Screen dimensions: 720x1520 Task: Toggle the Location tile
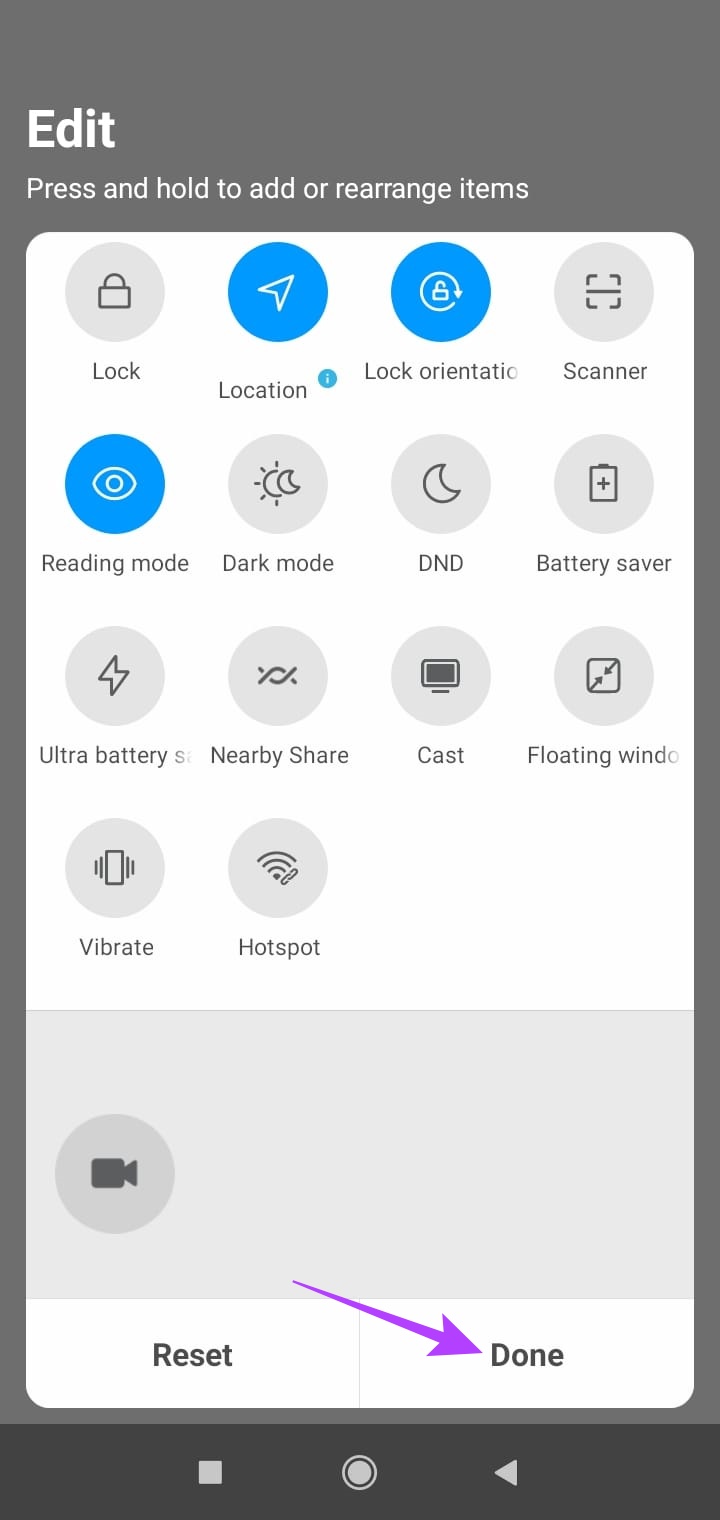pyautogui.click(x=278, y=292)
